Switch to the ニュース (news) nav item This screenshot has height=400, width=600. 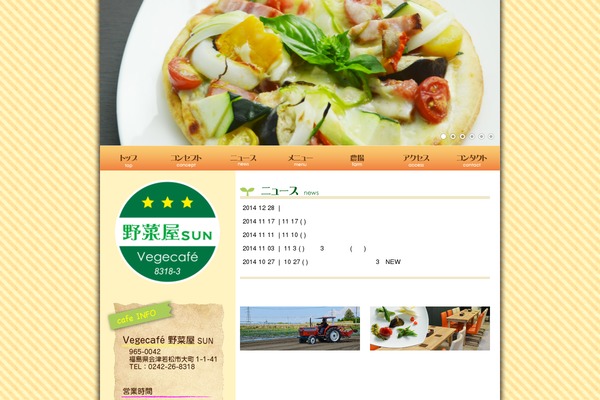coord(243,159)
